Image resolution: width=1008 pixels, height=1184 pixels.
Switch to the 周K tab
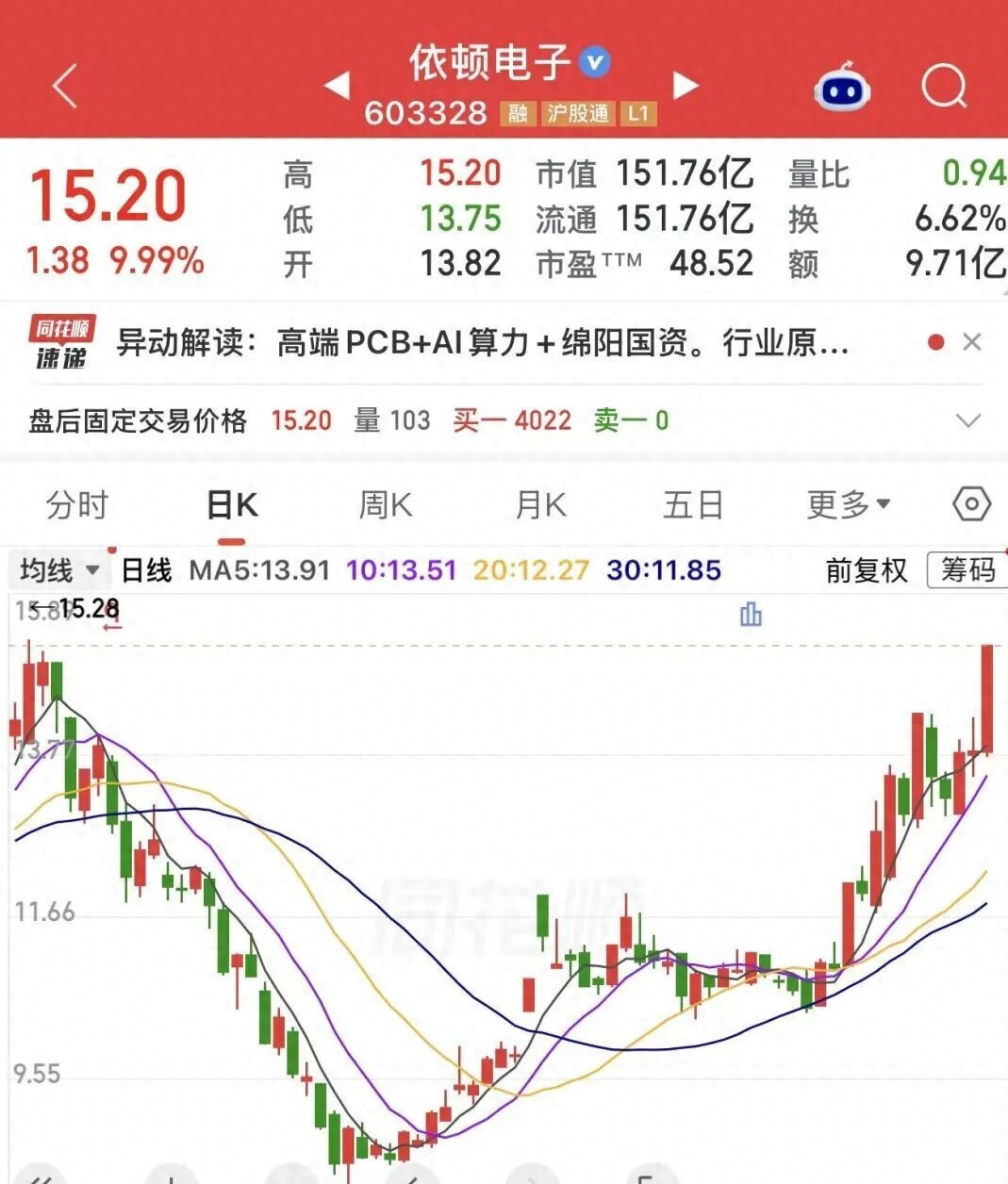tap(386, 505)
